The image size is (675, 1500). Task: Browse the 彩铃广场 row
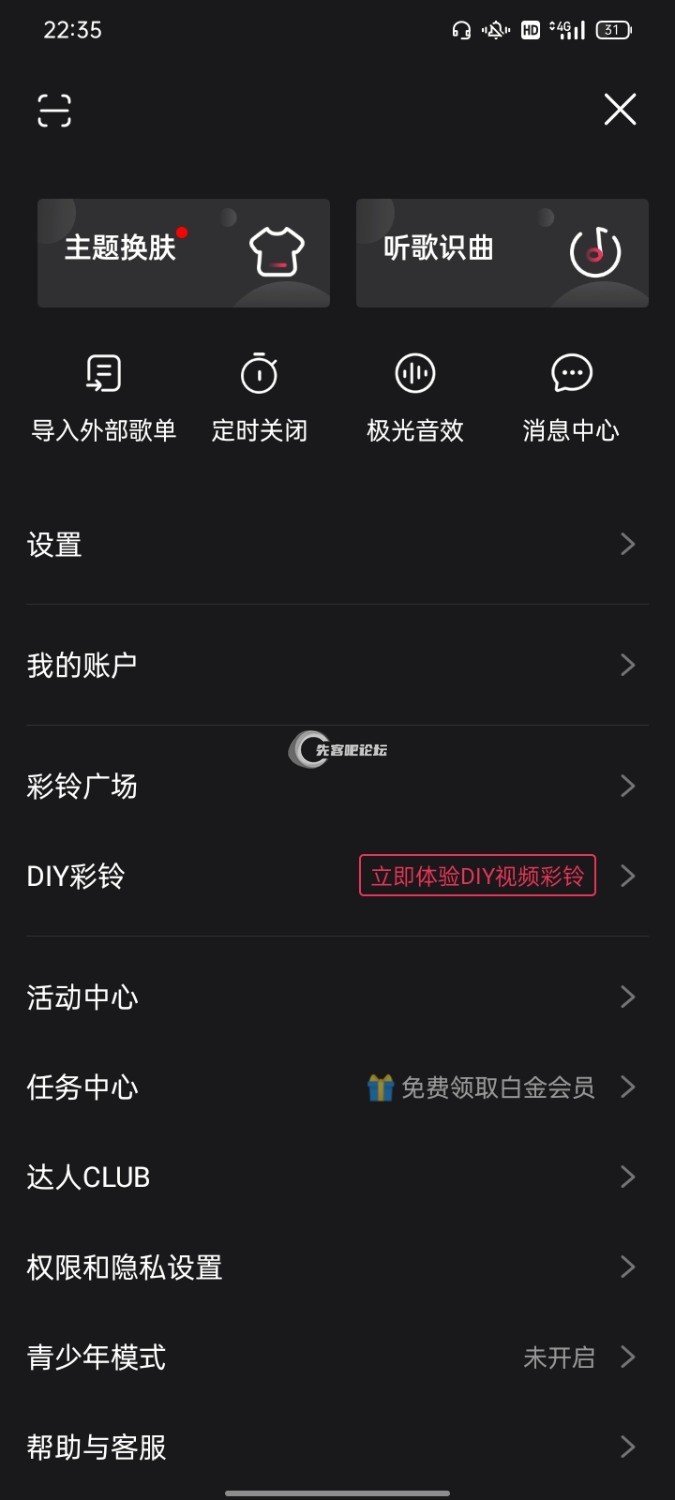[337, 787]
